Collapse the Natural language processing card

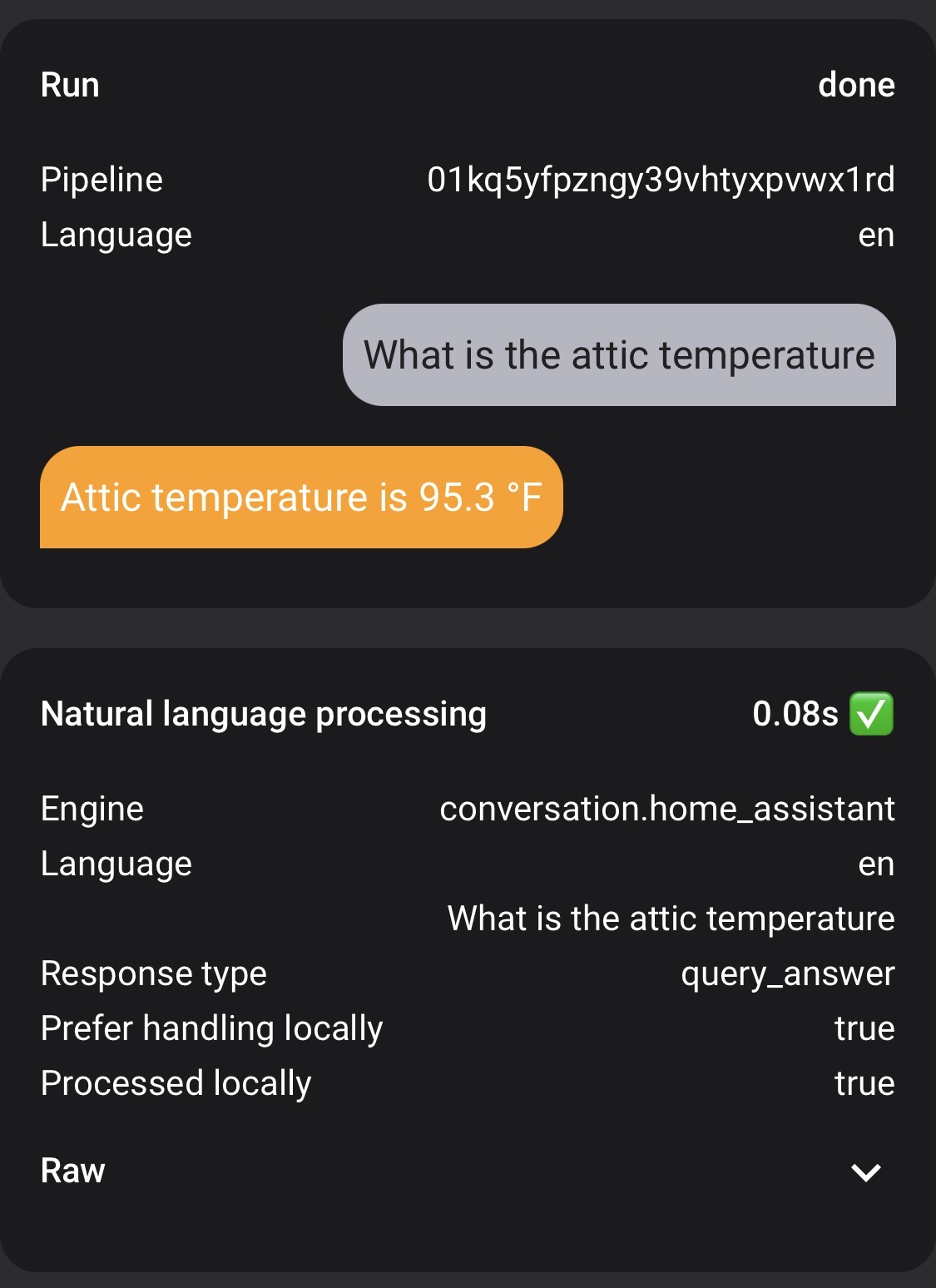pyautogui.click(x=265, y=714)
